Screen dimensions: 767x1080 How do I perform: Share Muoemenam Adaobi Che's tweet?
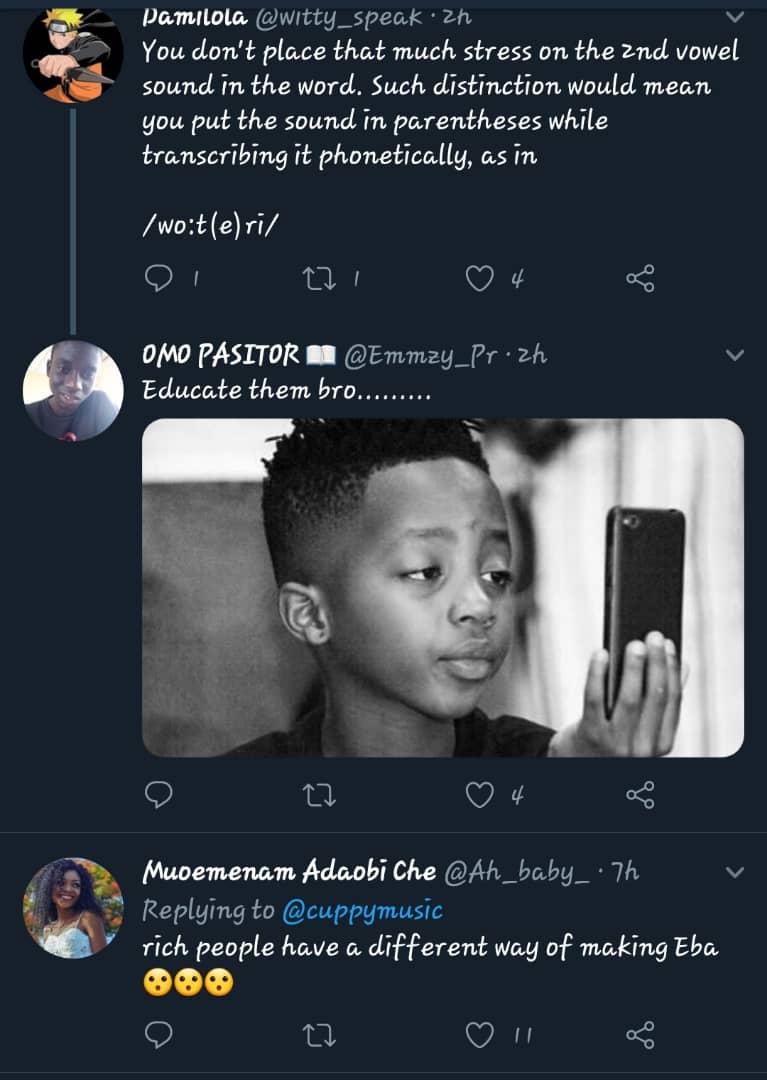point(640,1035)
